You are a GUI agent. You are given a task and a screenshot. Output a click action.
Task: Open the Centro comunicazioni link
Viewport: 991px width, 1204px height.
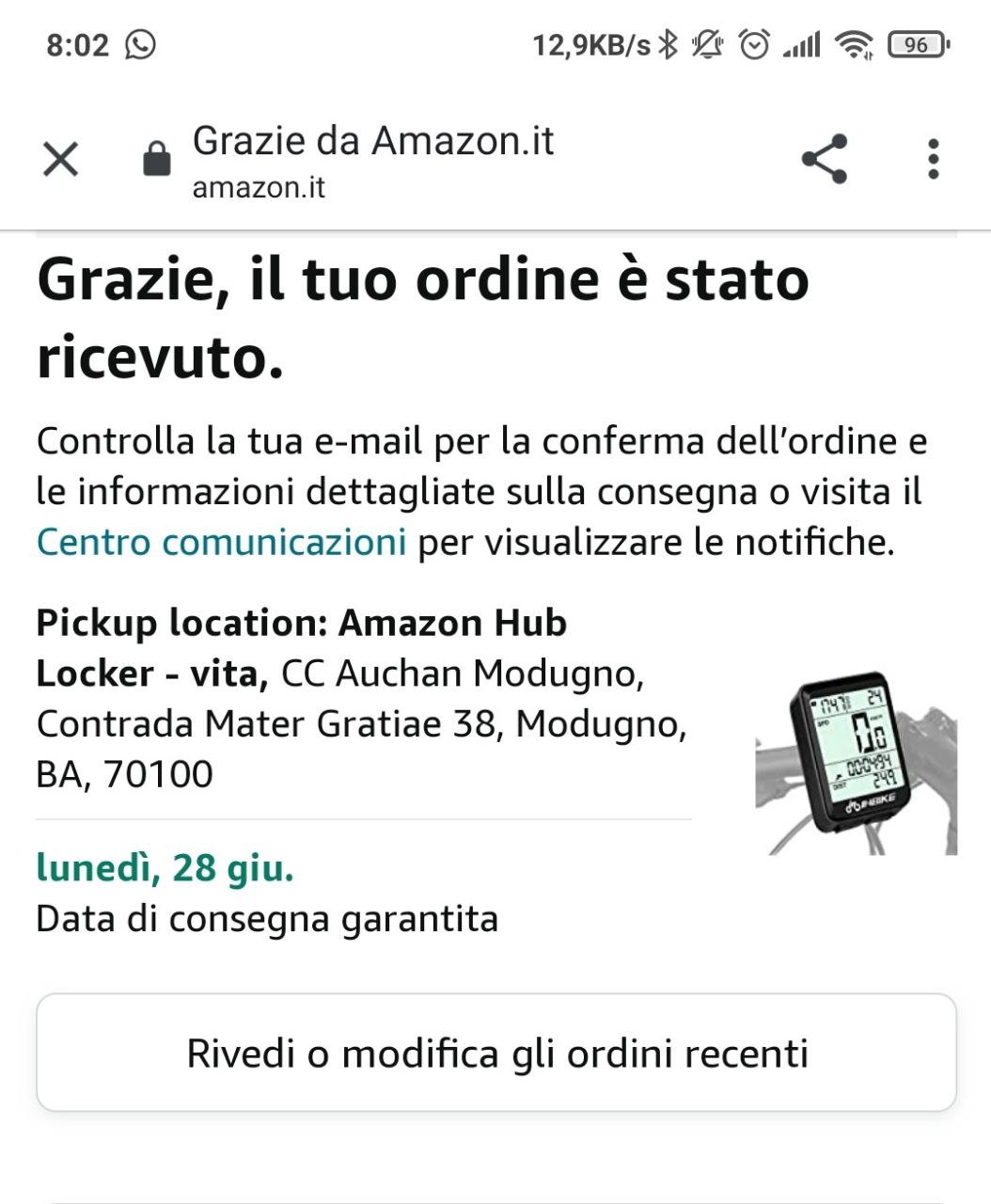[221, 543]
